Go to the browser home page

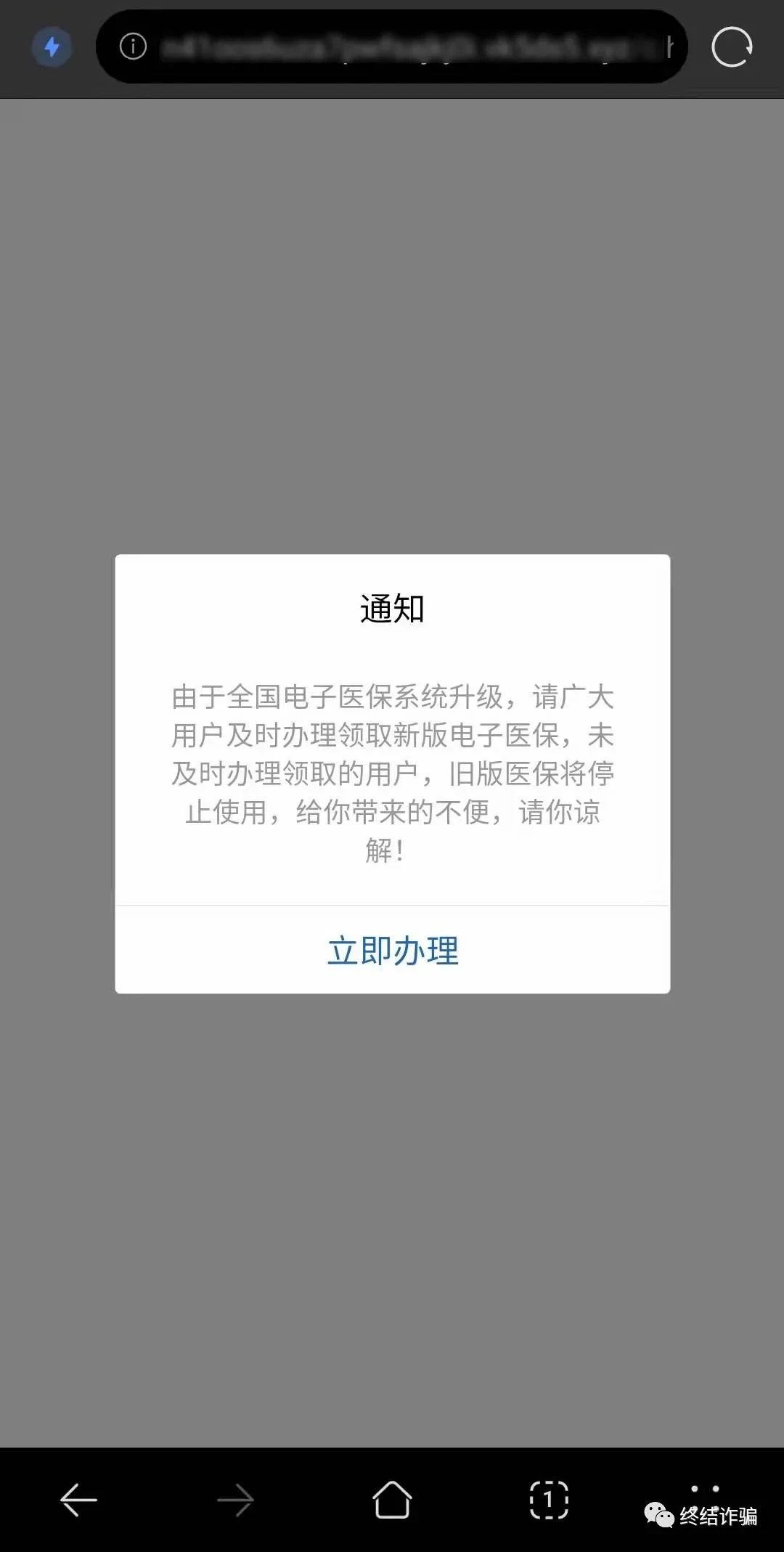(x=392, y=1500)
